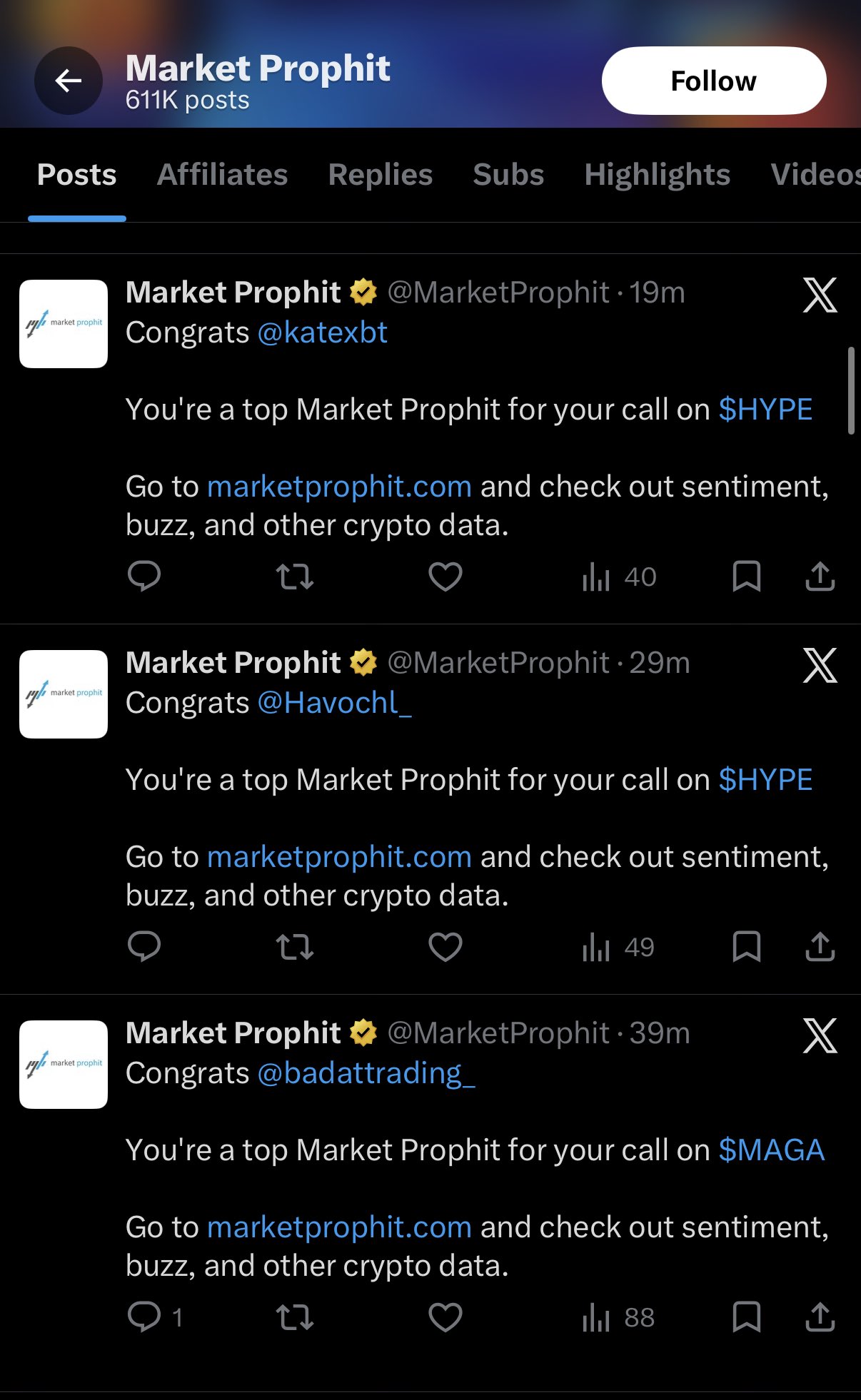Open the @katexbt mention link
Screen dimensions: 861x1400
coord(322,333)
